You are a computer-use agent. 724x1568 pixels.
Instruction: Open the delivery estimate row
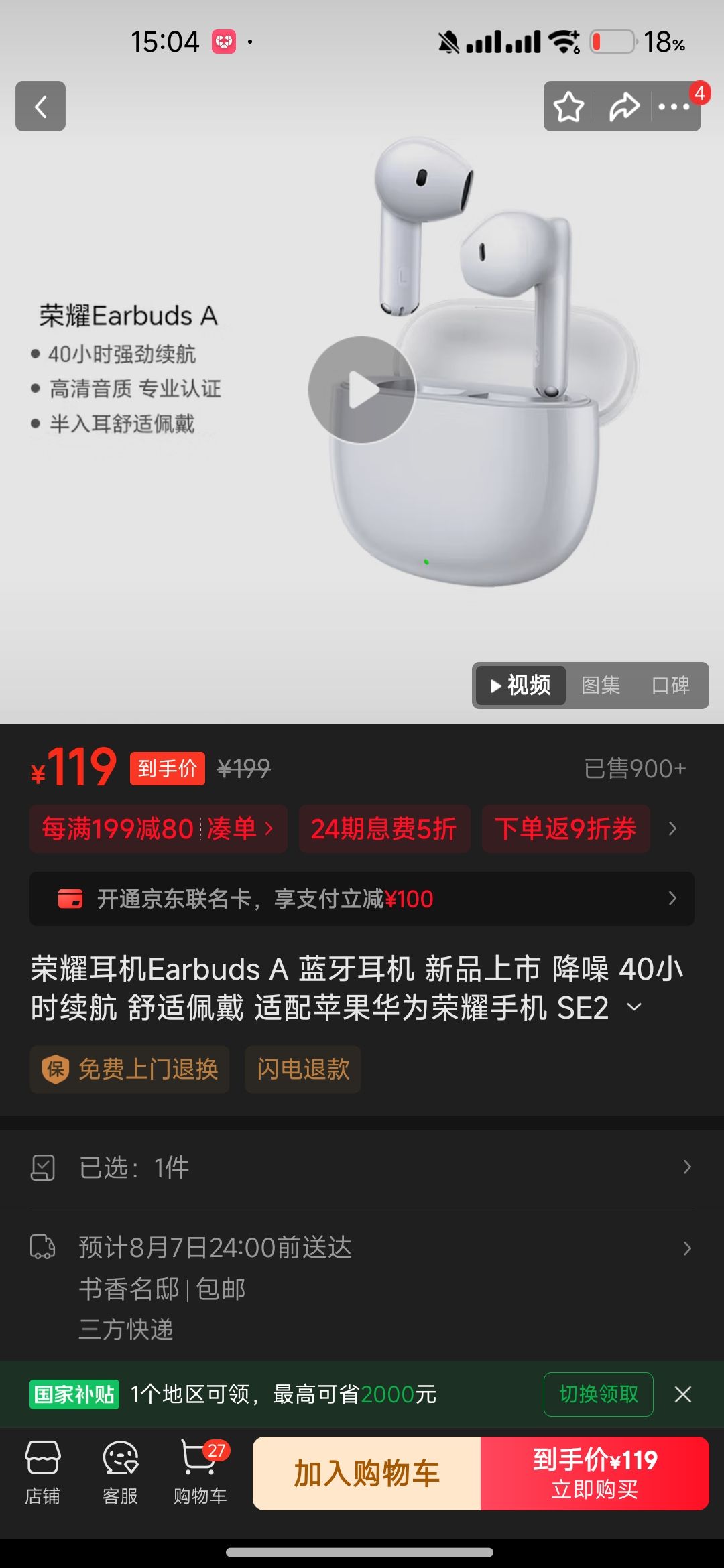pos(362,1248)
